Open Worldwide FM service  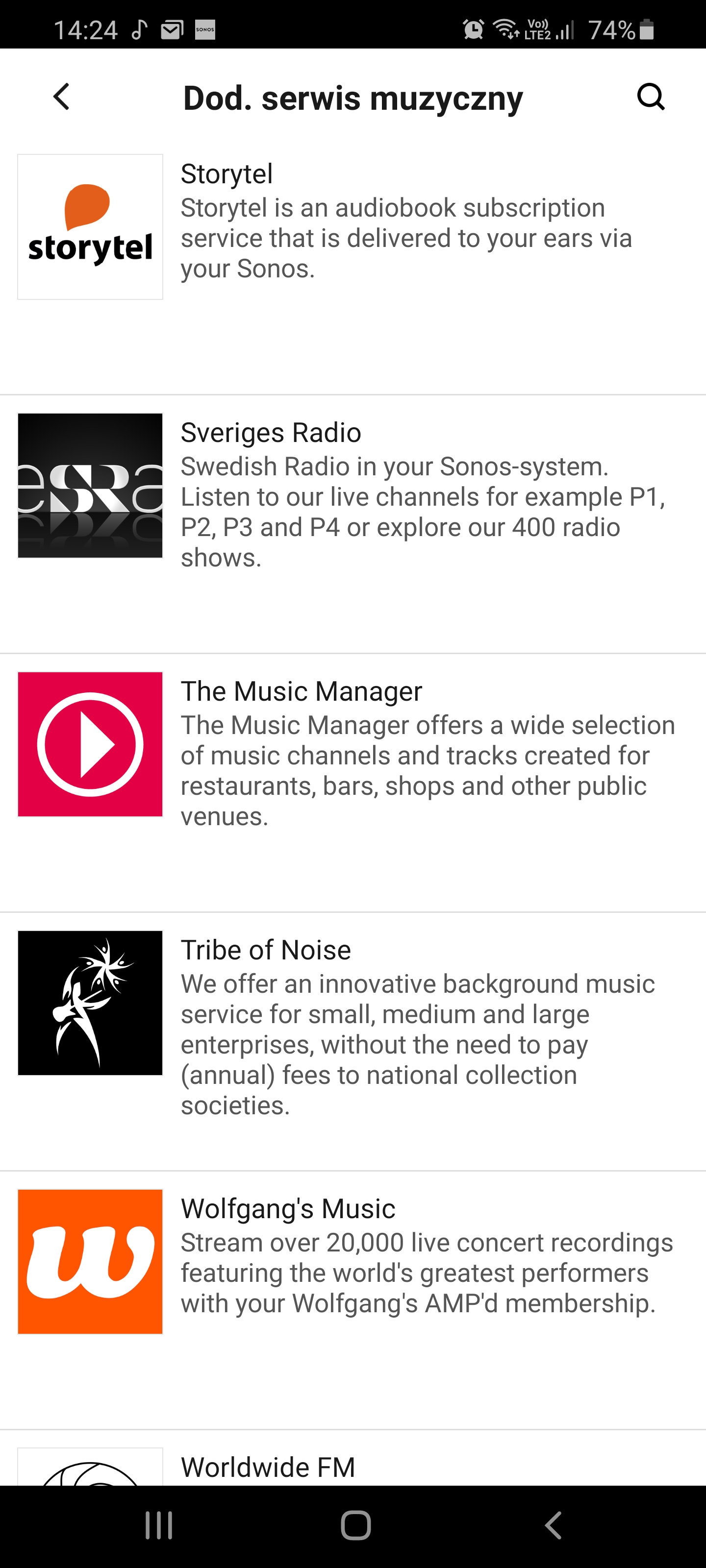click(x=353, y=1458)
